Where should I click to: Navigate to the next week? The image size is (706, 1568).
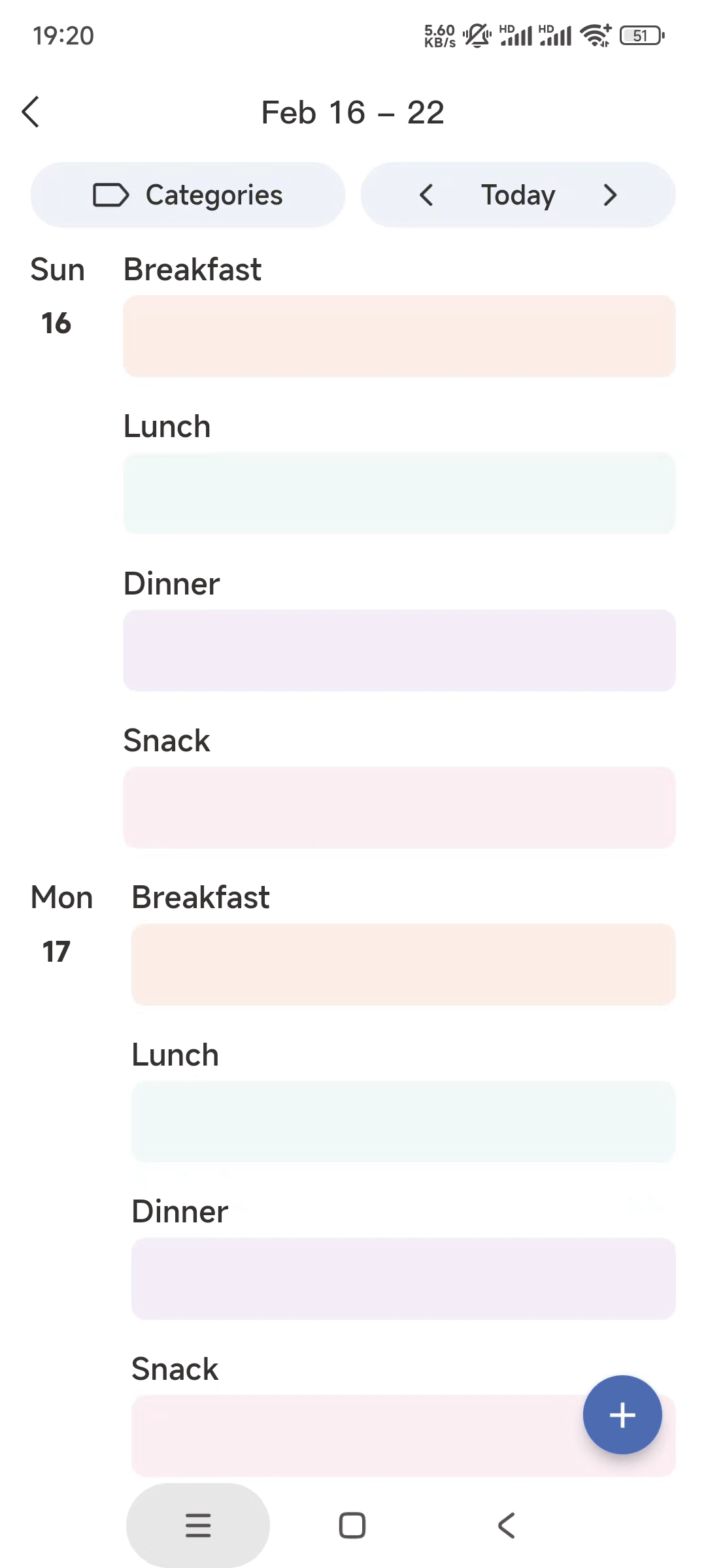(x=610, y=195)
